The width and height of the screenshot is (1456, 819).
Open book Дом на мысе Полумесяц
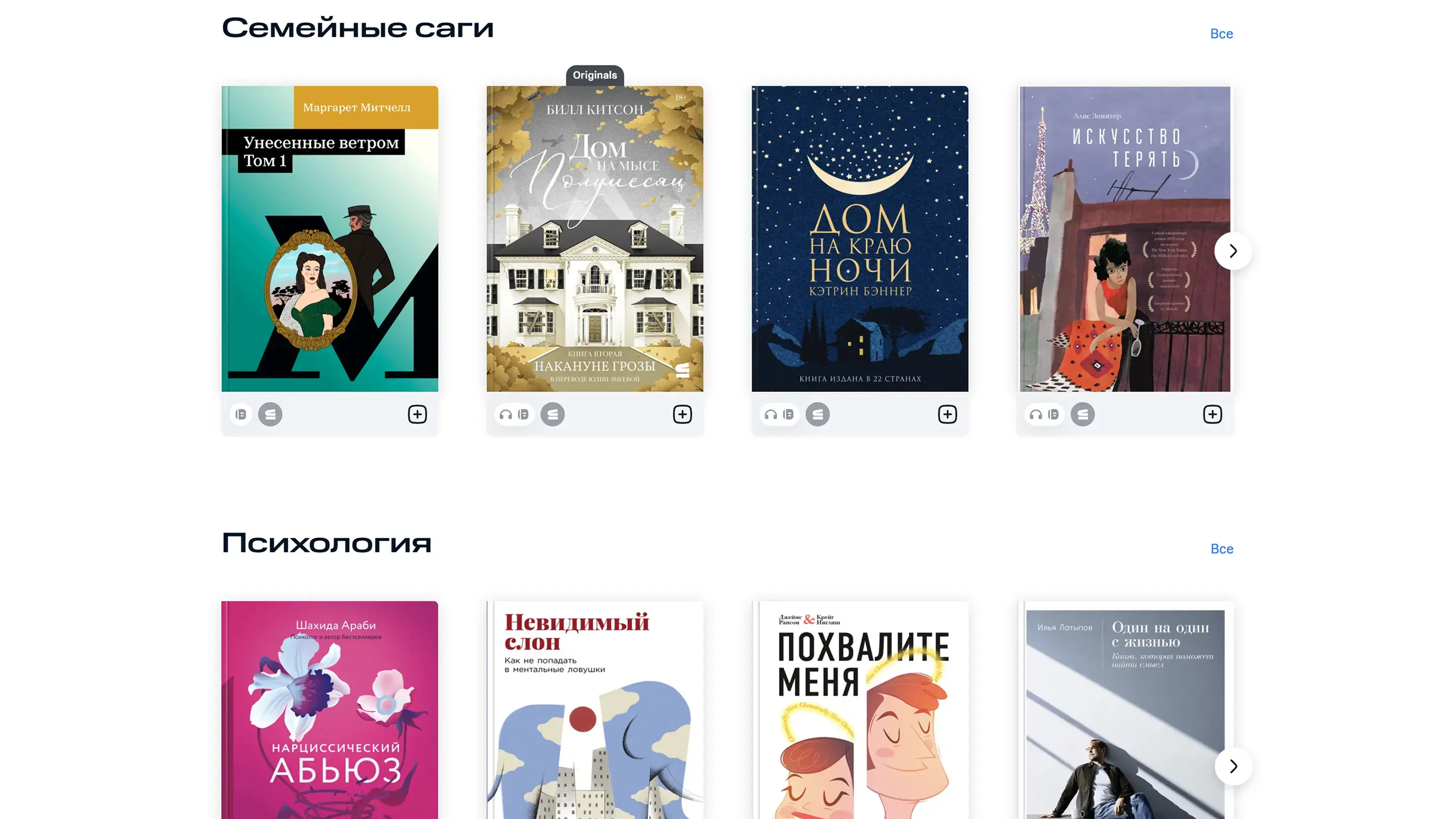tap(595, 239)
